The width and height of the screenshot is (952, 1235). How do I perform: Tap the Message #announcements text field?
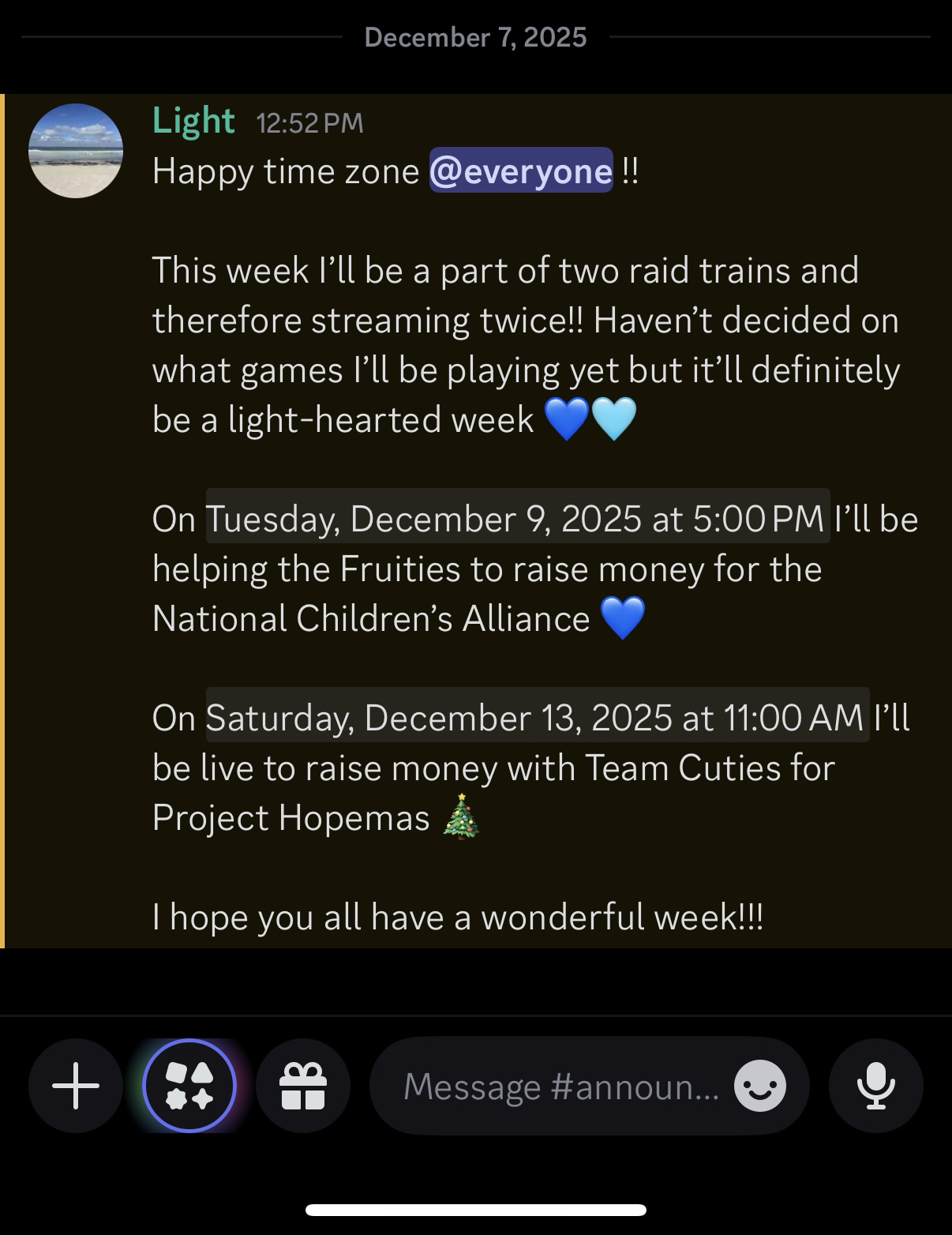tap(560, 1087)
